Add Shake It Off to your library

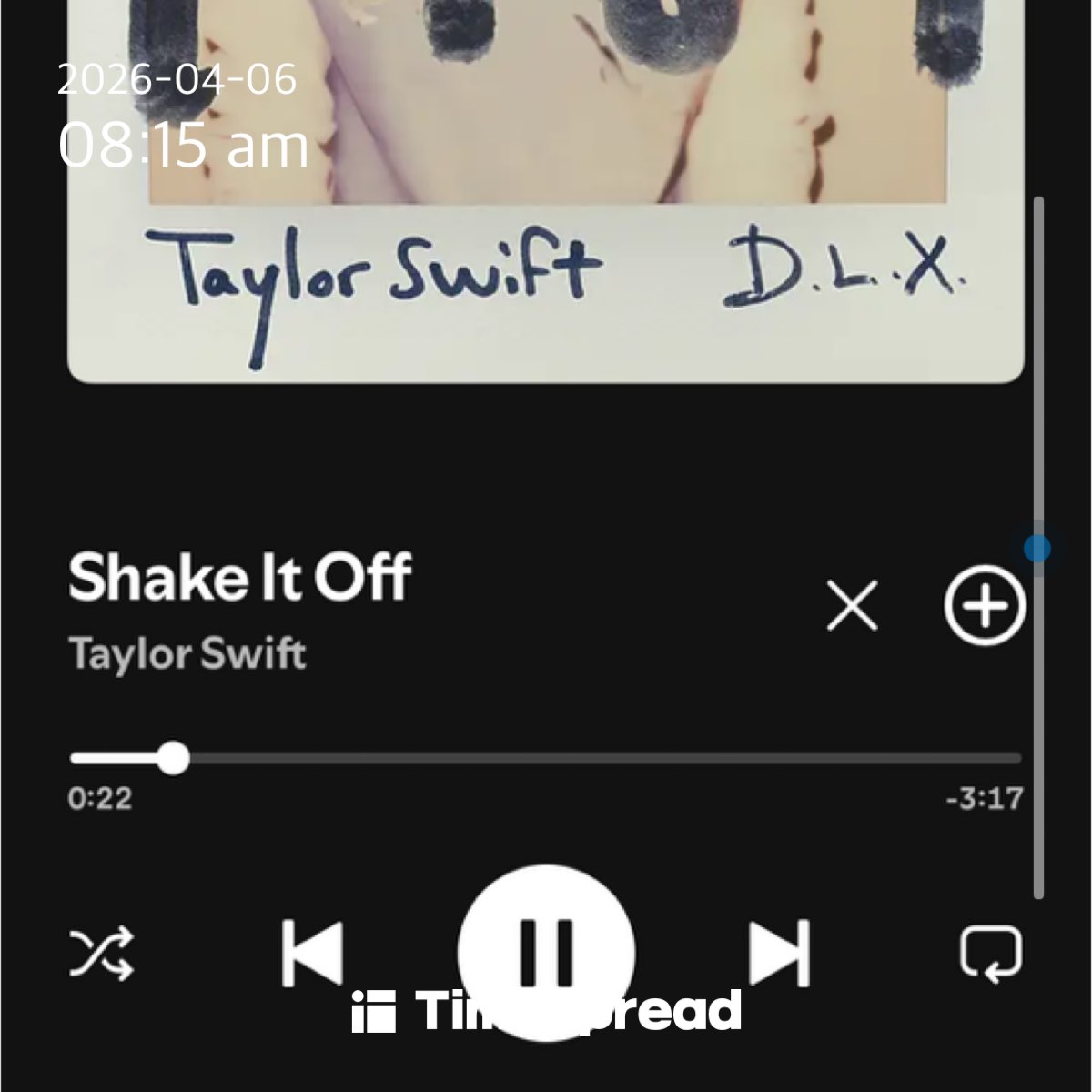985,605
